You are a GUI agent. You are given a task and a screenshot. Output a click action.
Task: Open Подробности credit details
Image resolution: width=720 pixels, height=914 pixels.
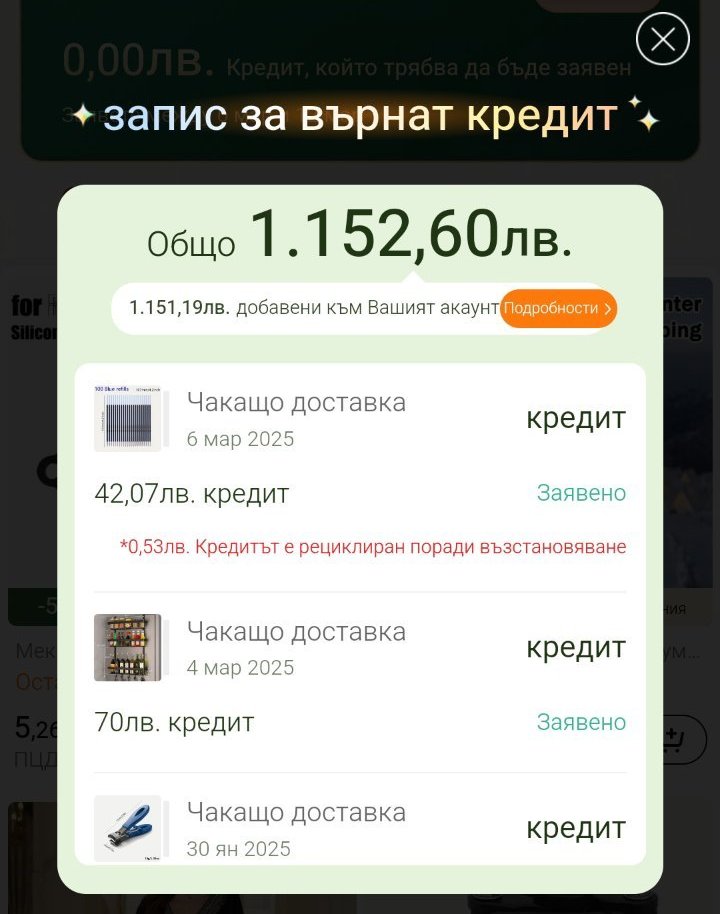[x=557, y=308]
